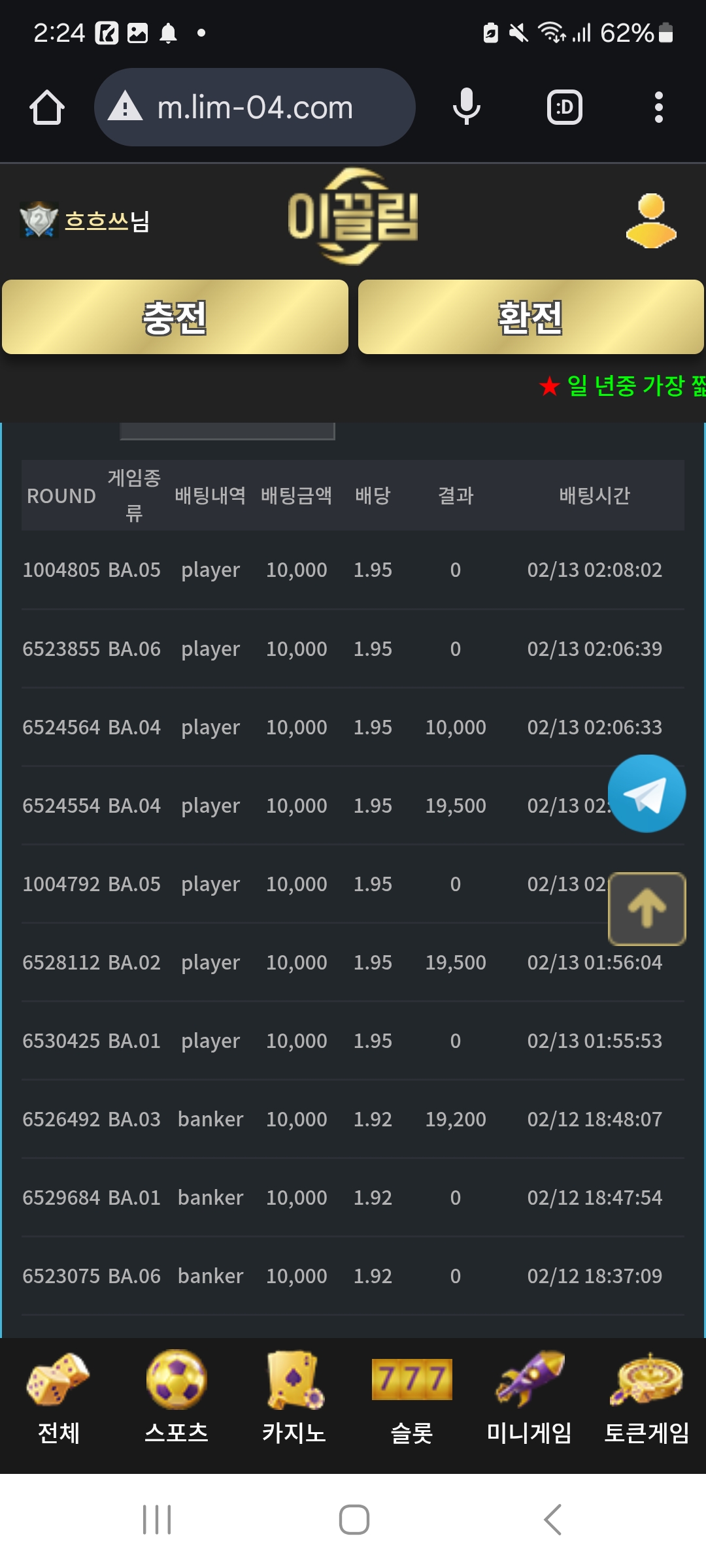706x1568 pixels.
Task: Open the m.lim-04.com address bar
Action: (x=255, y=107)
